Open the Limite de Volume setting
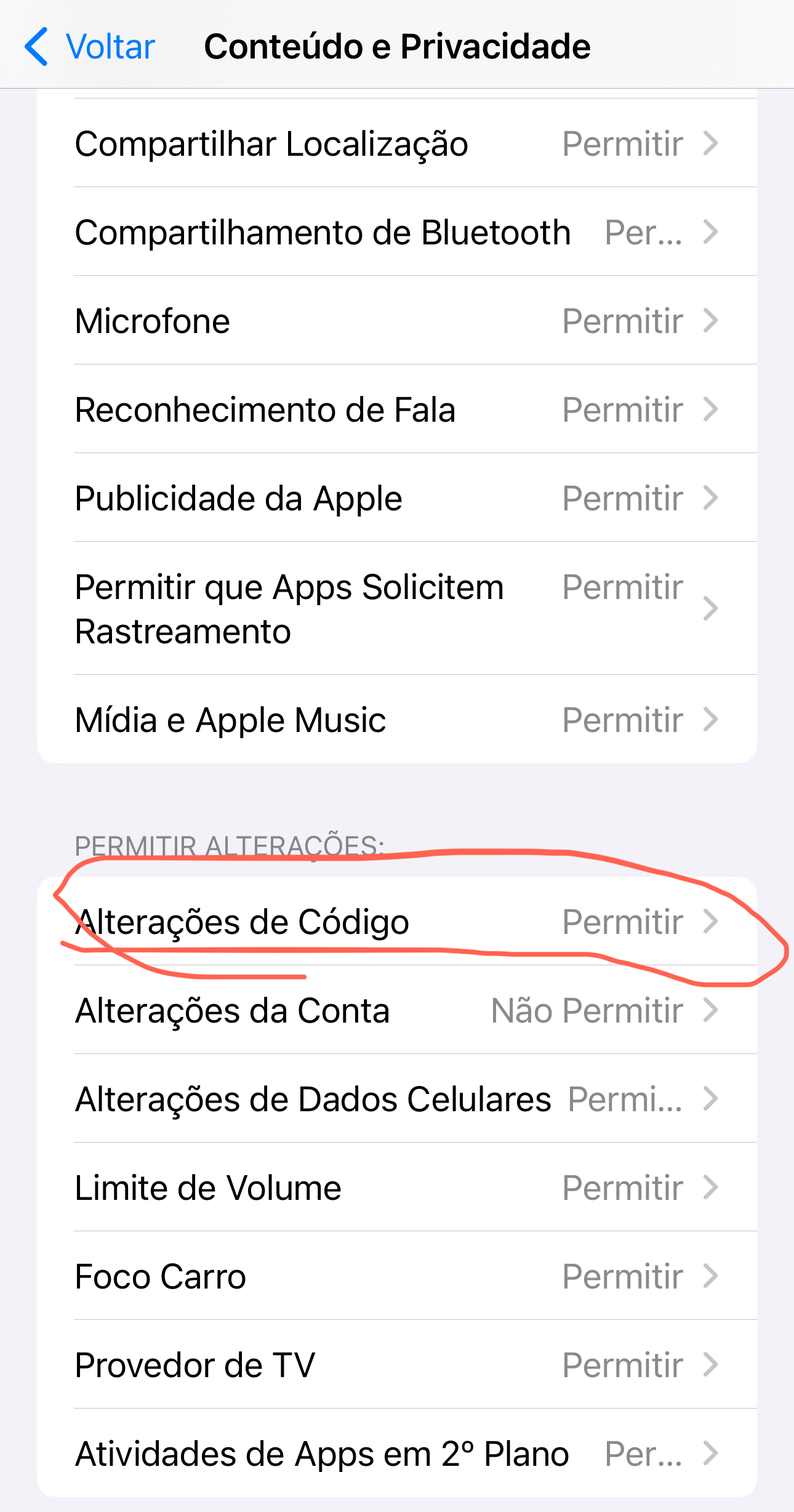794x1512 pixels. tap(397, 1187)
